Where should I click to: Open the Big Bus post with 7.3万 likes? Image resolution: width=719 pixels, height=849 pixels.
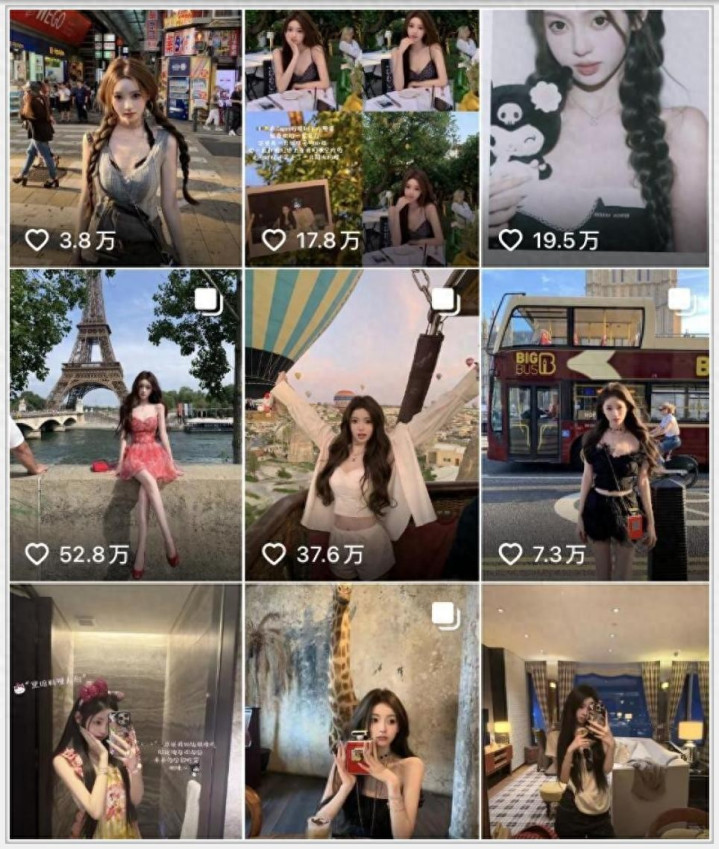597,425
